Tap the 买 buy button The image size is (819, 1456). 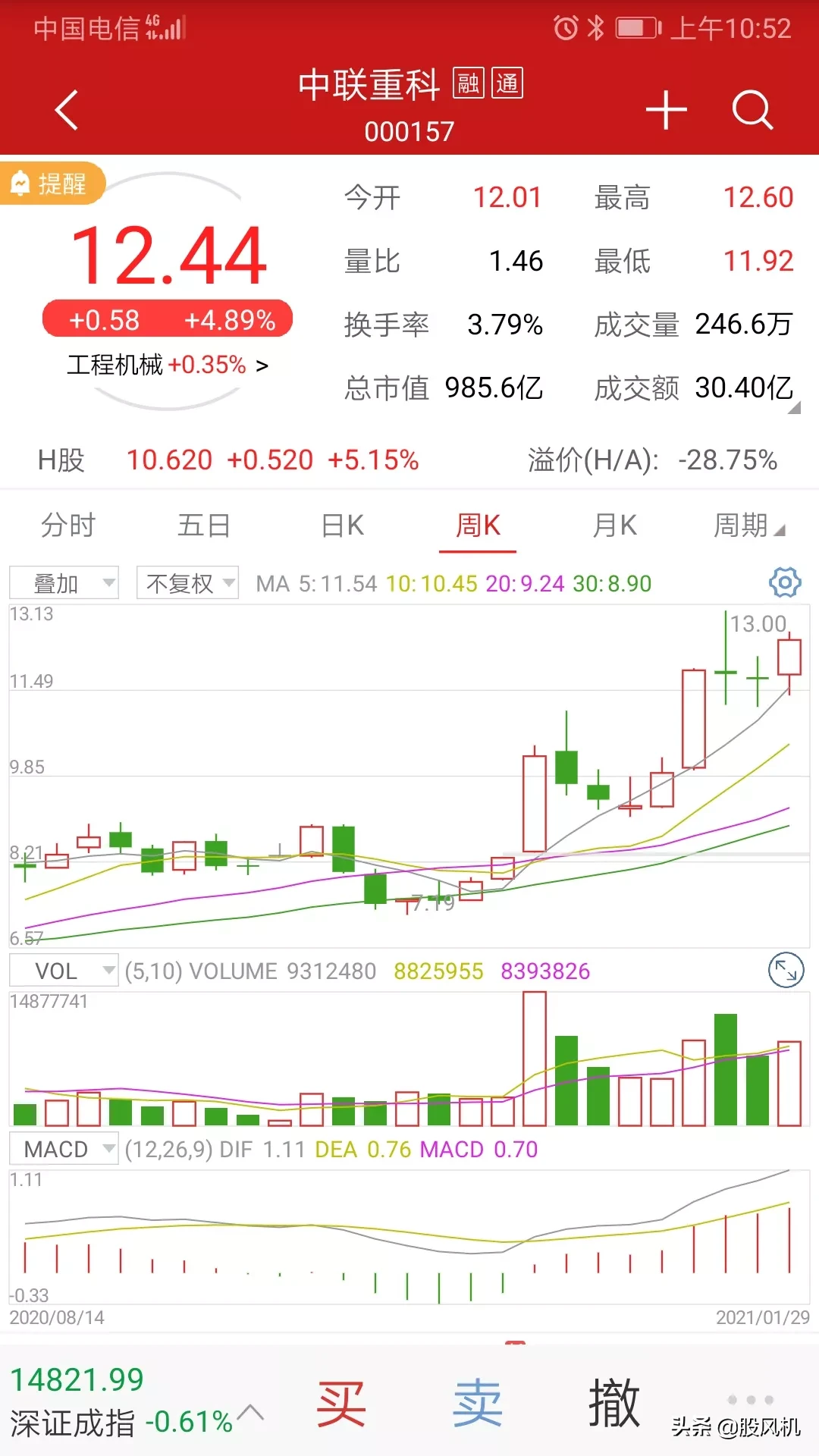coord(341,1404)
